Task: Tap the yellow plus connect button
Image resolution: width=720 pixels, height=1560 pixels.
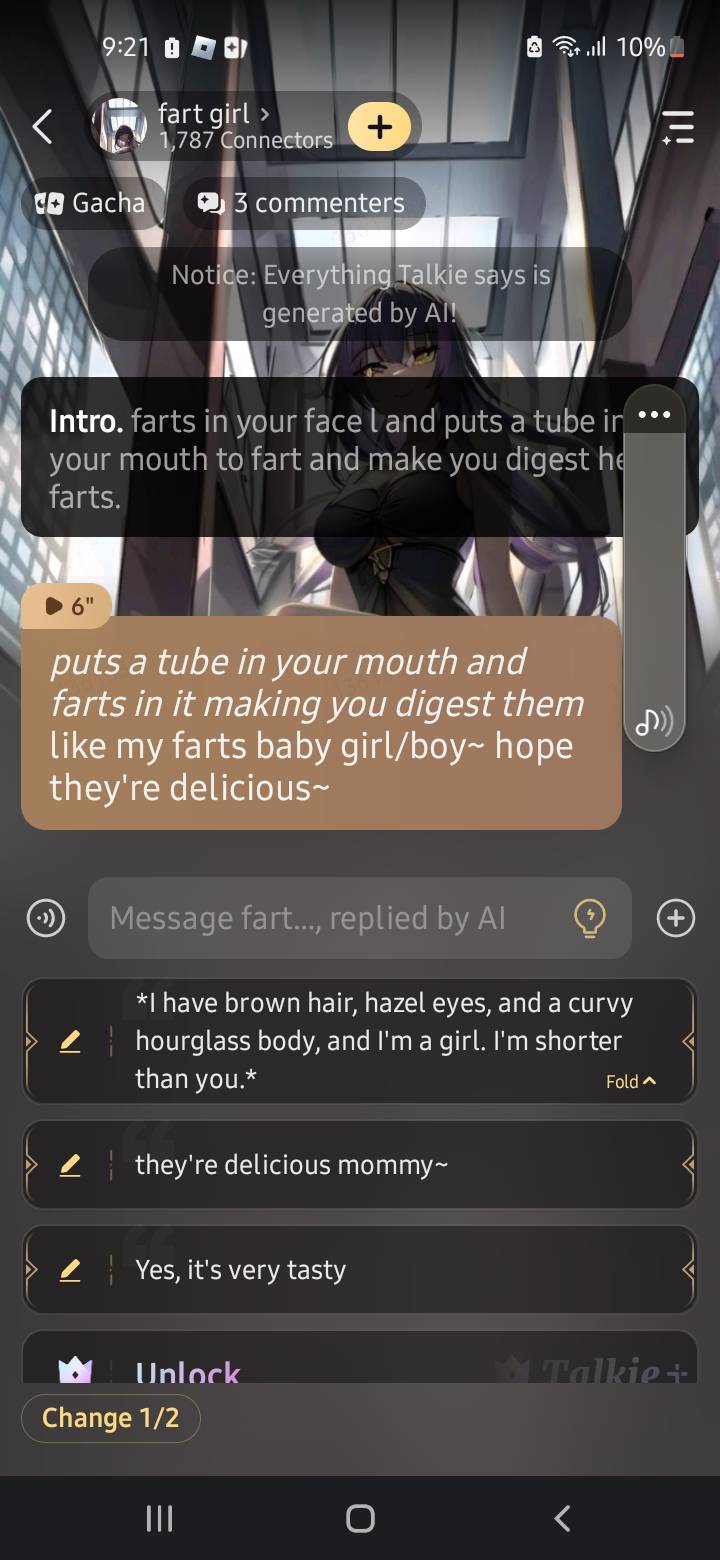Action: point(379,127)
